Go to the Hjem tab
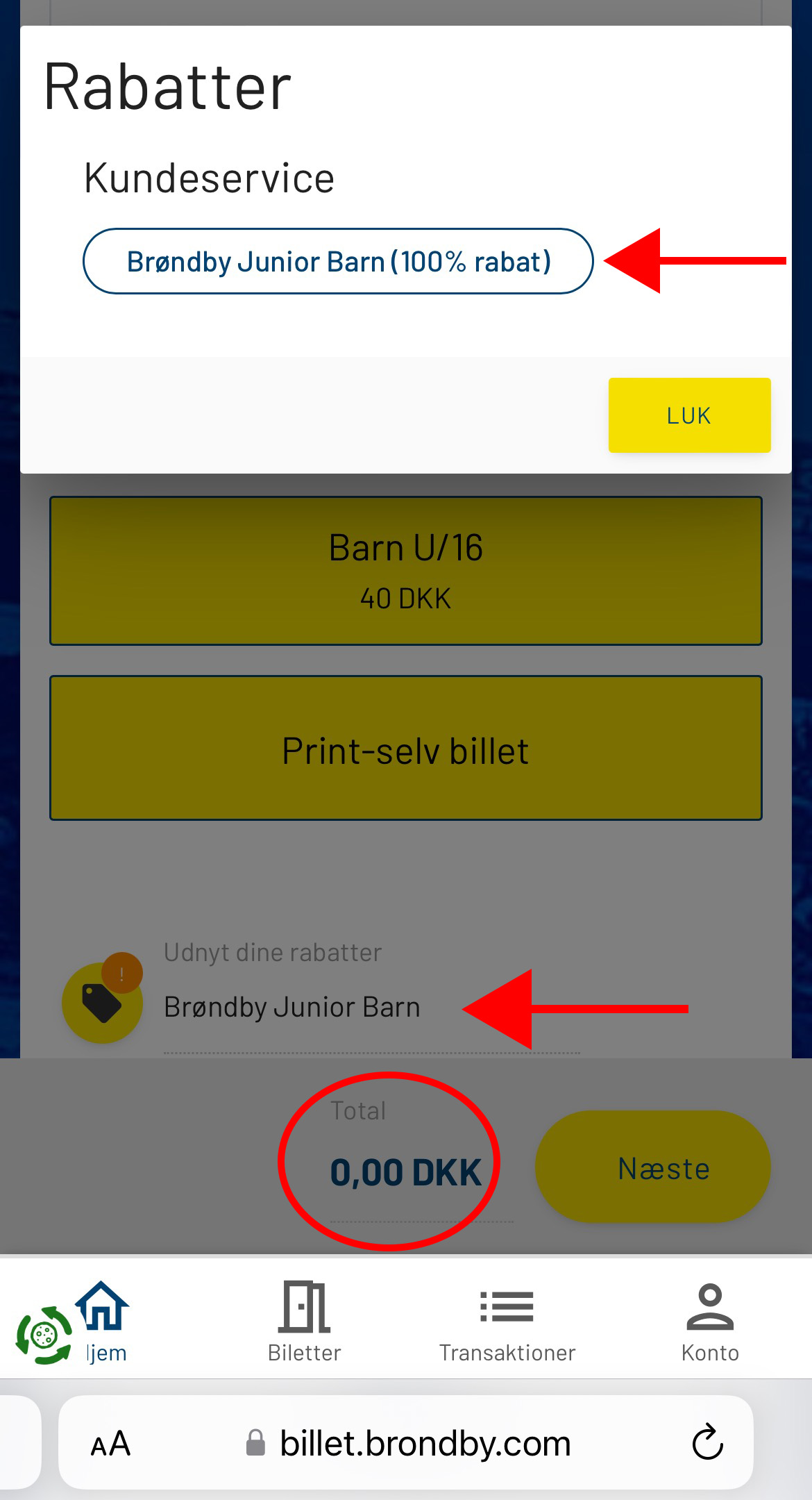This screenshot has height=1500, width=812. pos(103,1322)
